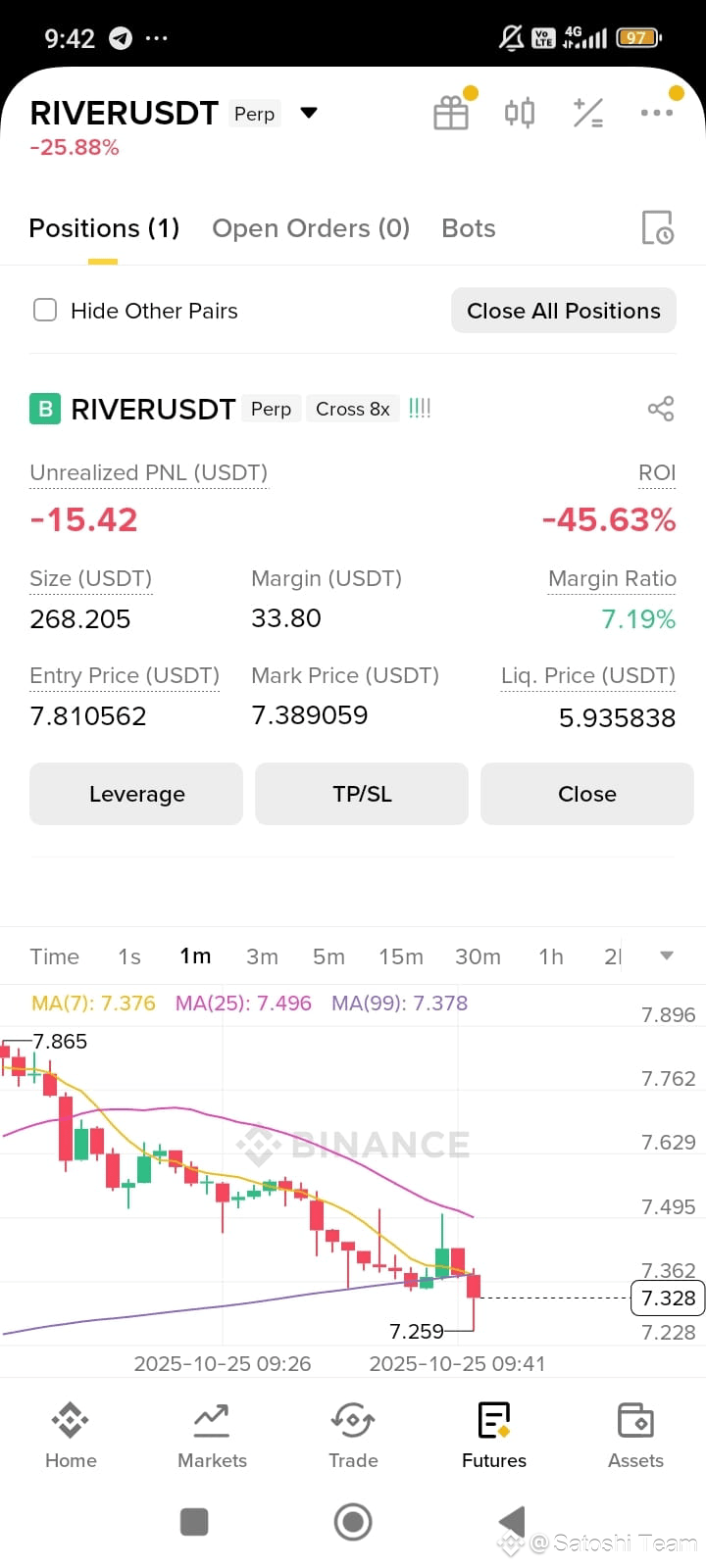Tap Close All Positions button
This screenshot has width=706, height=1568.
point(564,311)
